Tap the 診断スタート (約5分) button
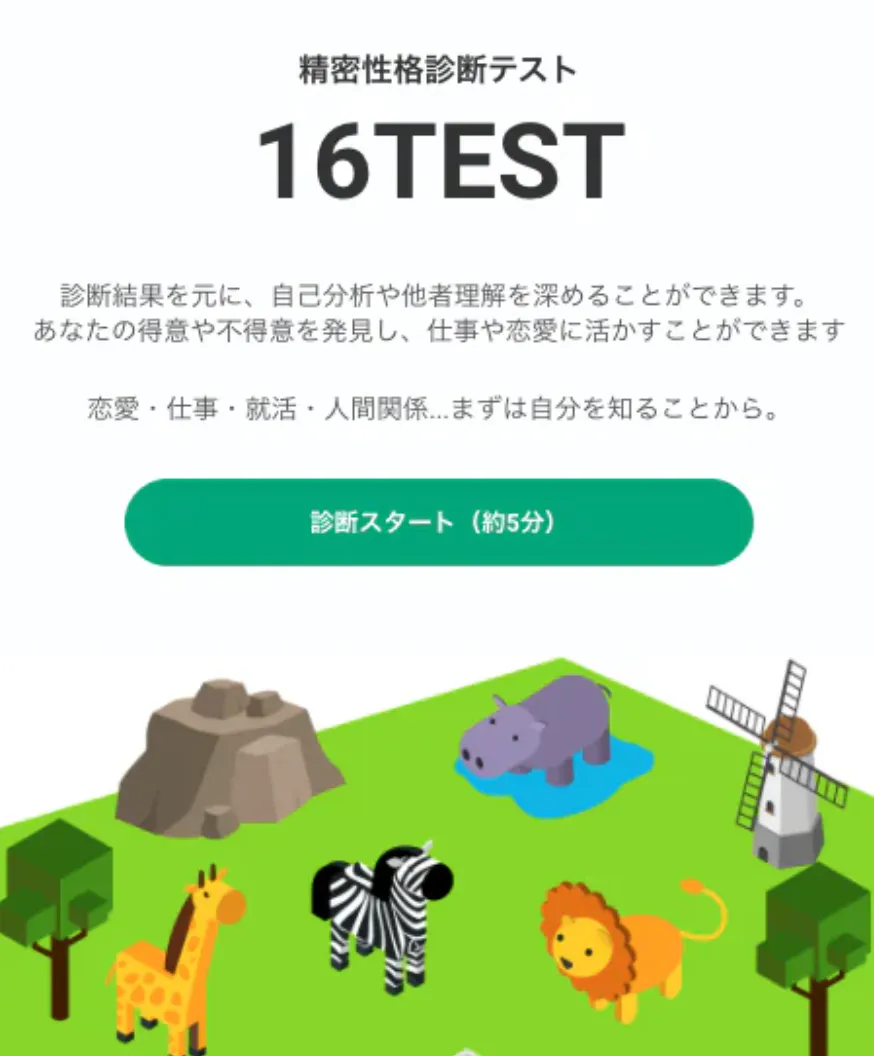 click(438, 523)
